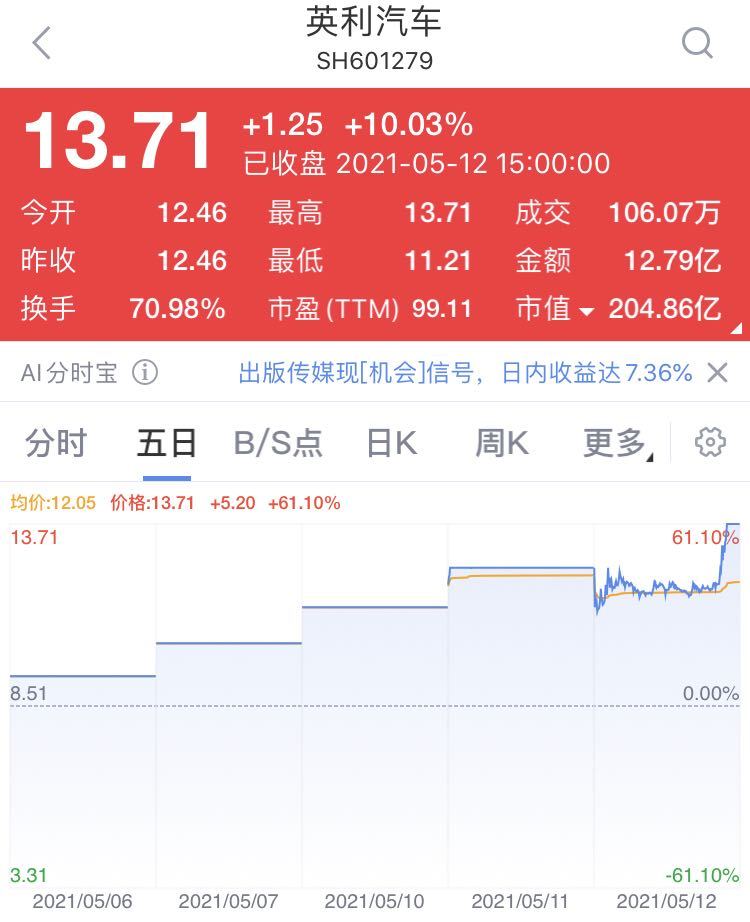Go back using the top-left arrow
This screenshot has width=750, height=922.
(x=41, y=44)
